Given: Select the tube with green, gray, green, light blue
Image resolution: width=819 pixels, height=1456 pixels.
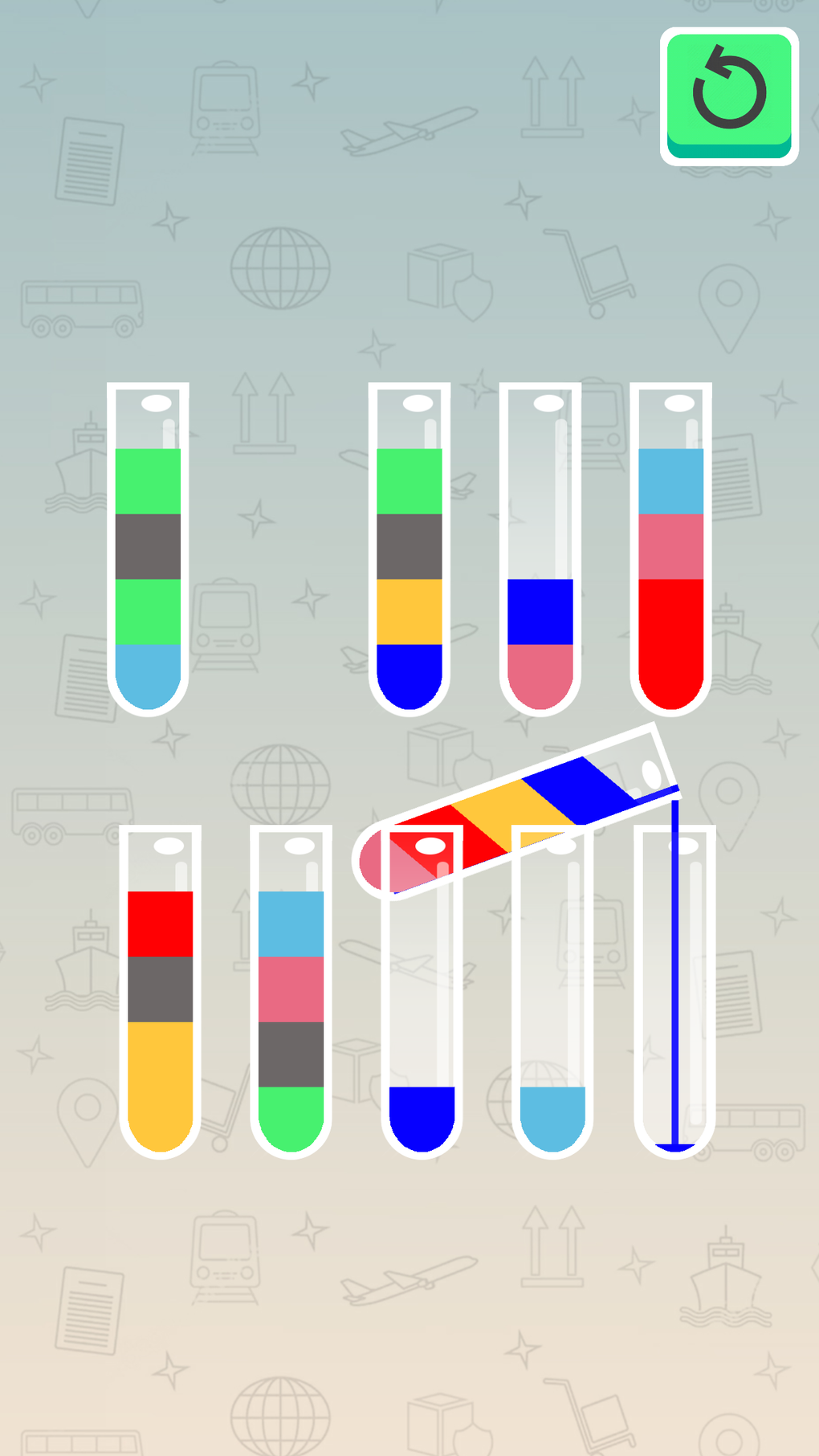Looking at the screenshot, I should tap(148, 549).
